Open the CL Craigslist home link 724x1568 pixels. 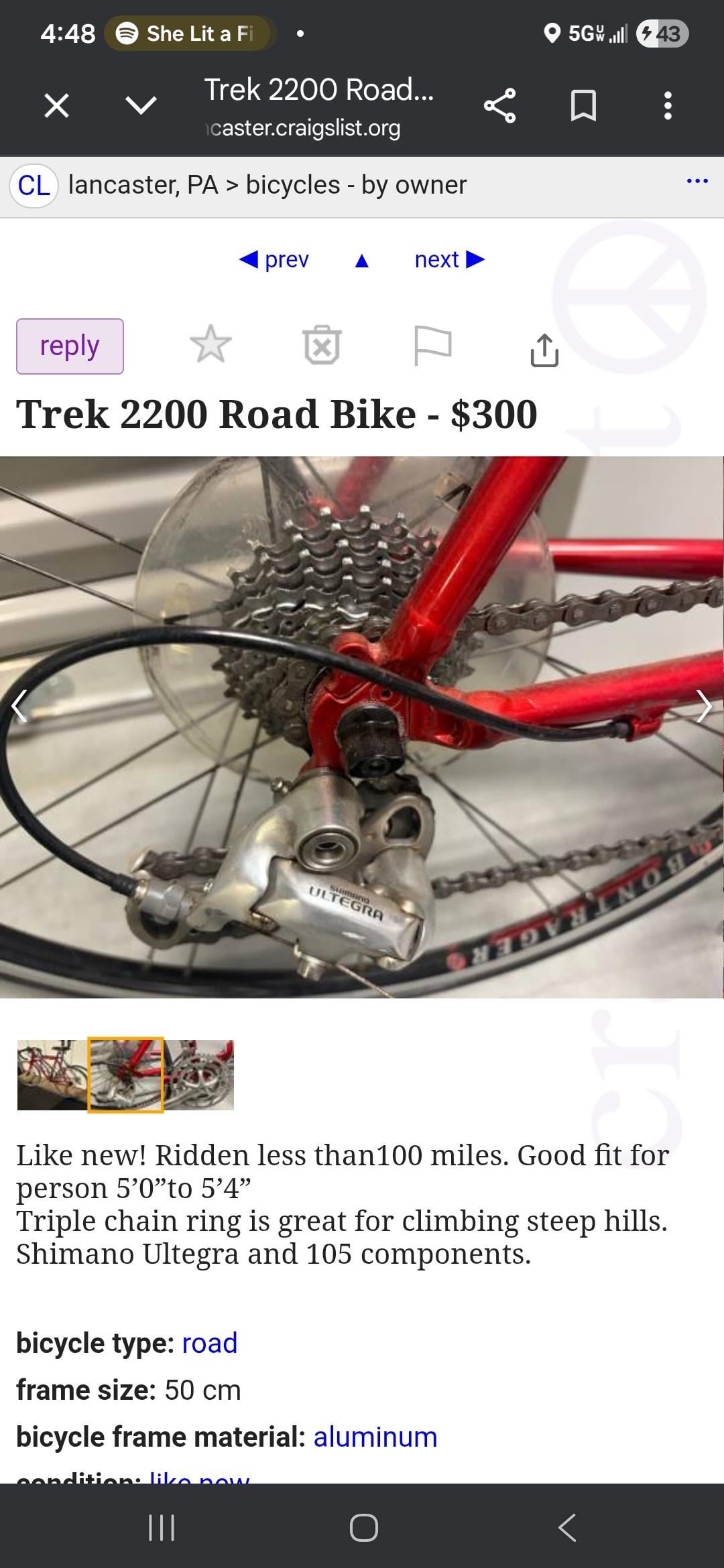34,186
